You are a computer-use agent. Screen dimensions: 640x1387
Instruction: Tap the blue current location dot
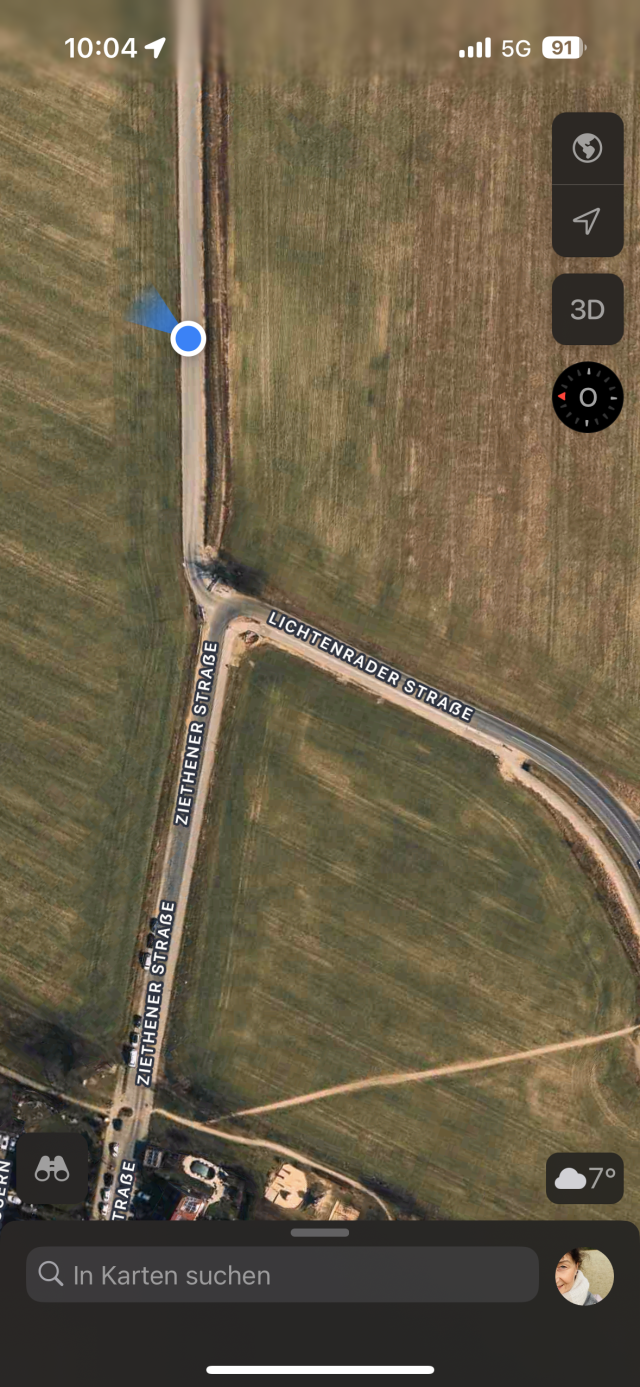[x=188, y=338]
